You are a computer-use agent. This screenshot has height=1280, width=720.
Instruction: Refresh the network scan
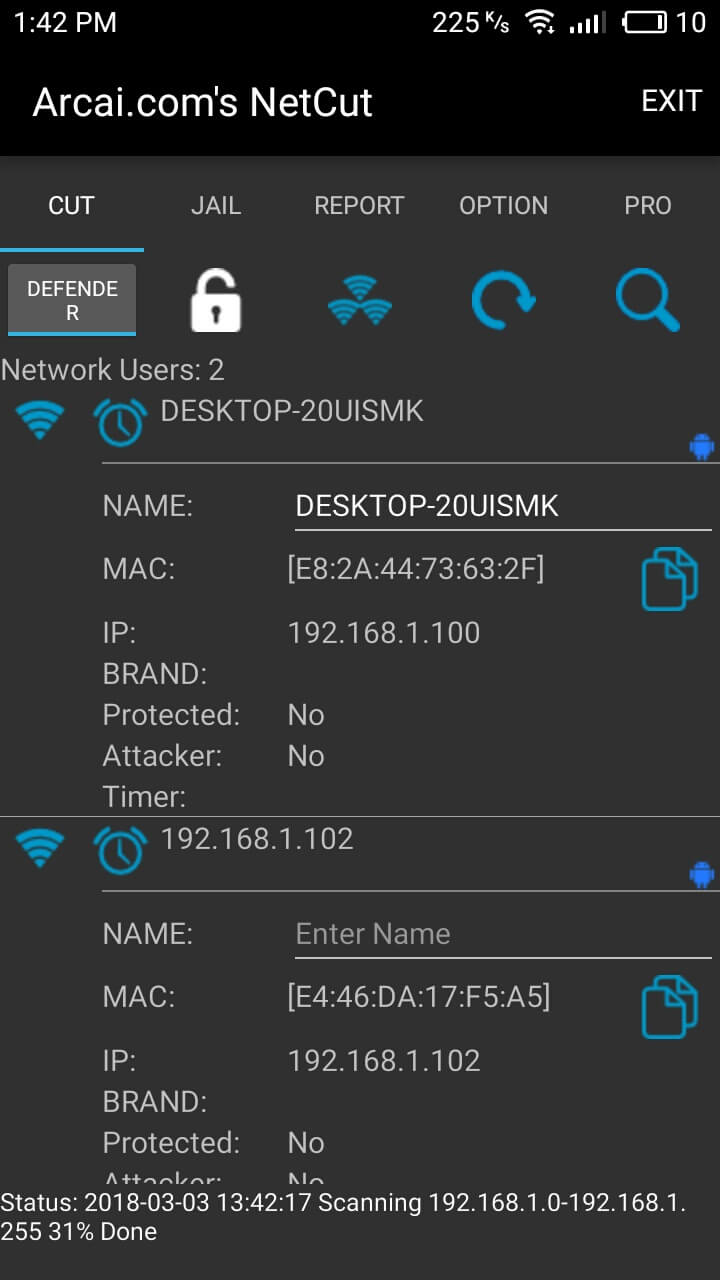503,300
